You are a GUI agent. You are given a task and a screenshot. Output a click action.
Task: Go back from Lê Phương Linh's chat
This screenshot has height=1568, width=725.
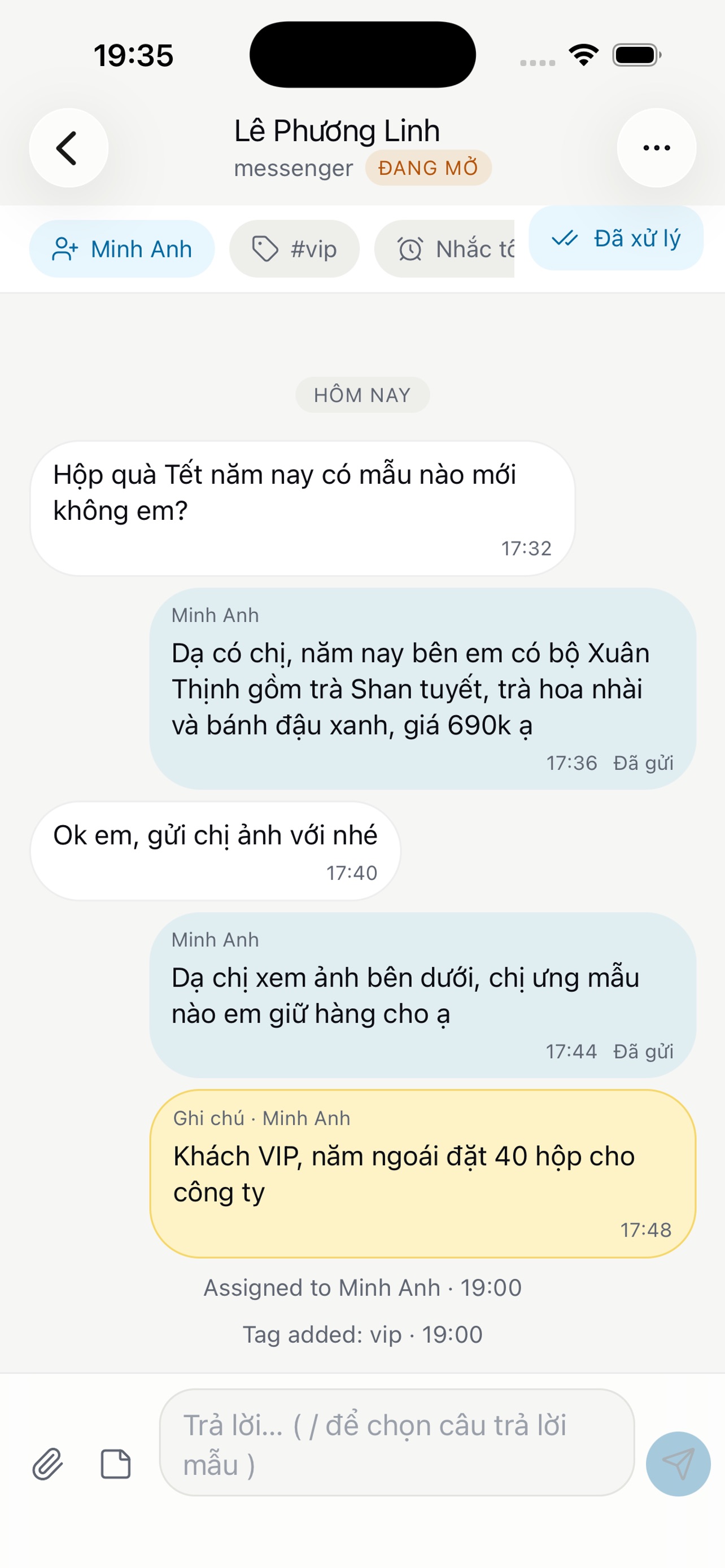tap(69, 148)
